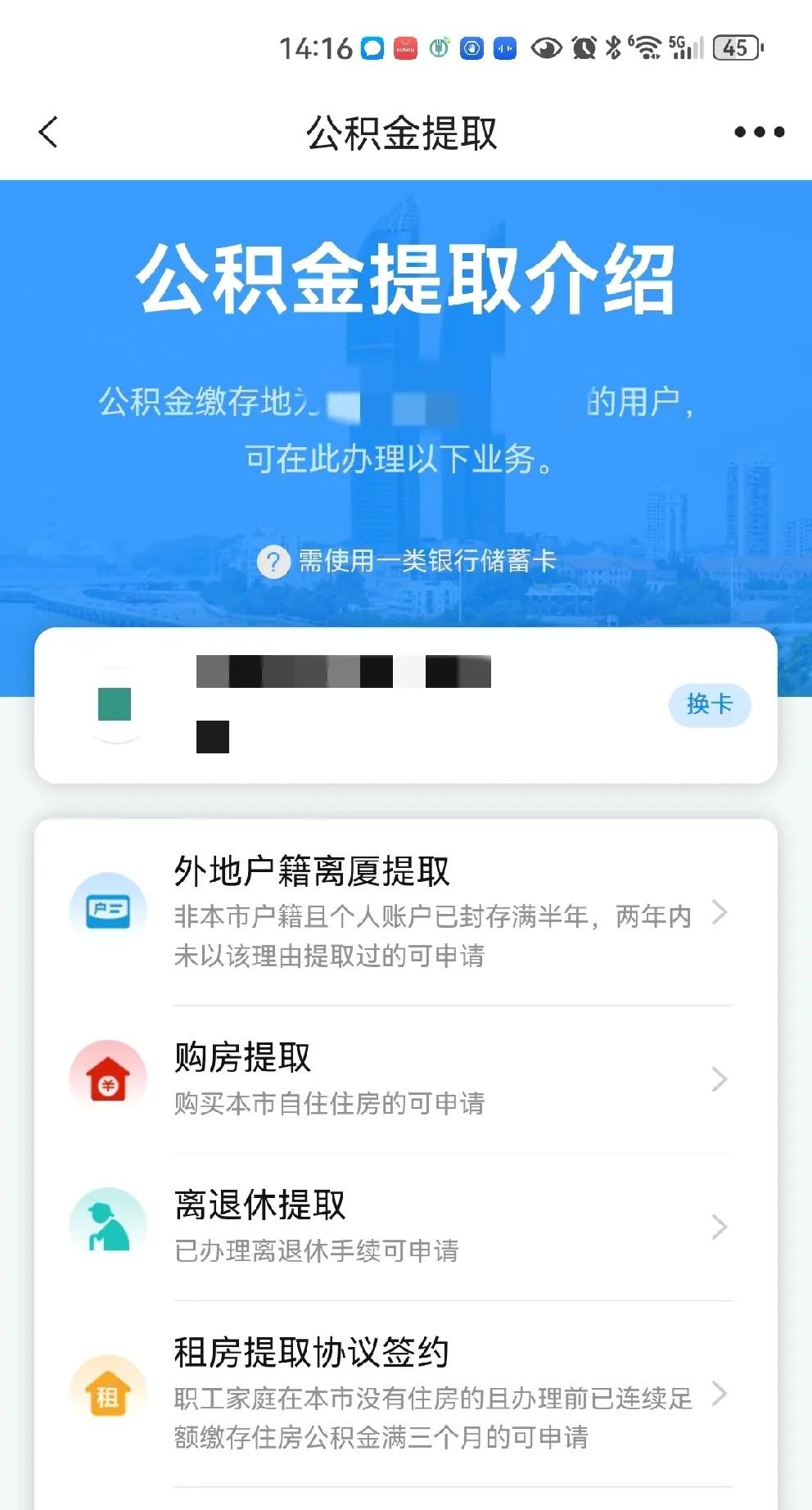The height and width of the screenshot is (1510, 812).
Task: Tap the 换卡 change card button
Action: coord(709,704)
